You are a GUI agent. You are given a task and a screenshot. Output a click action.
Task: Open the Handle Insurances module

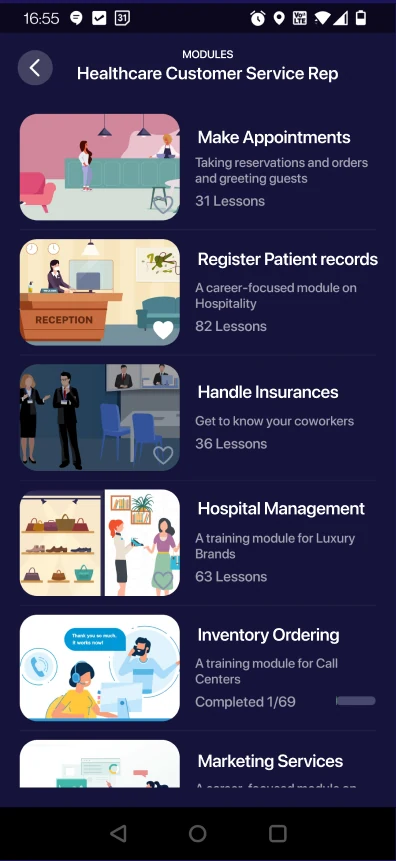coord(198,417)
